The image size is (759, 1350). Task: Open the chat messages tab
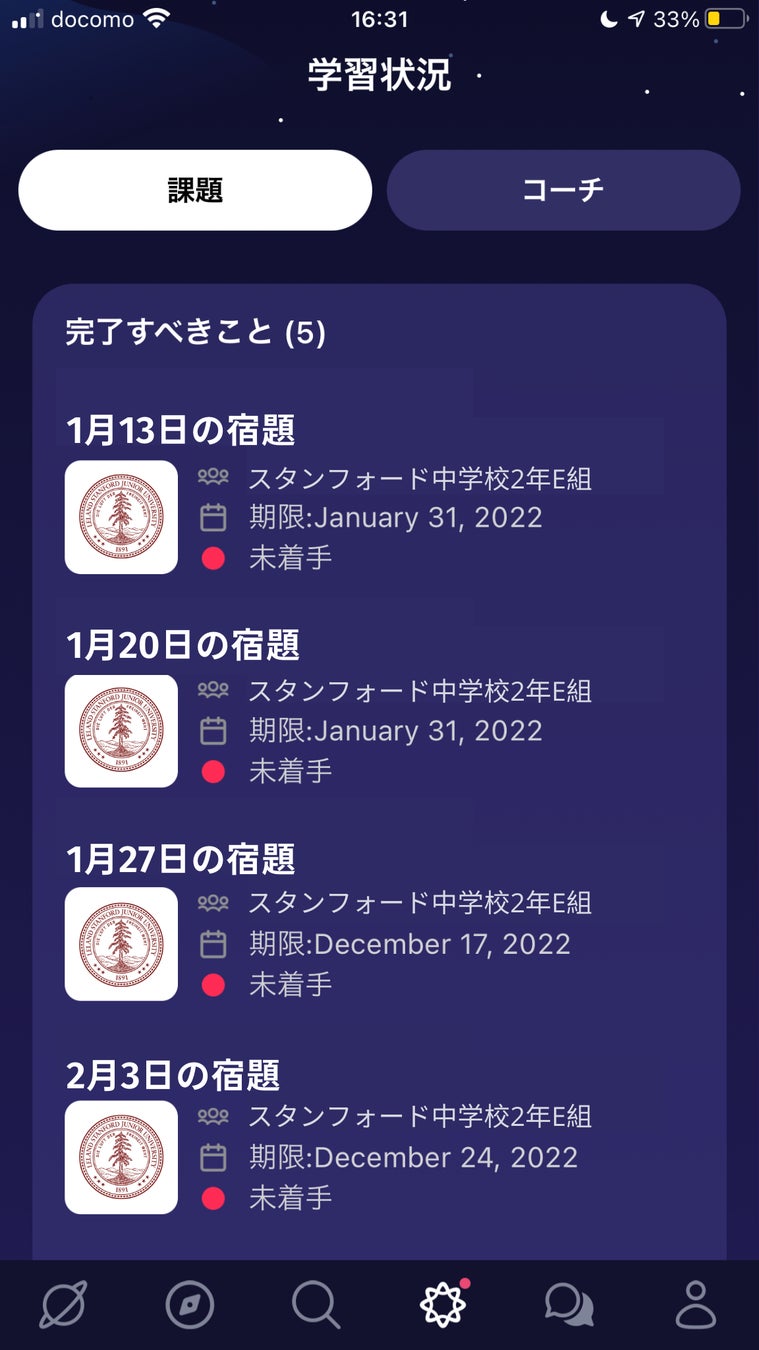[569, 1304]
